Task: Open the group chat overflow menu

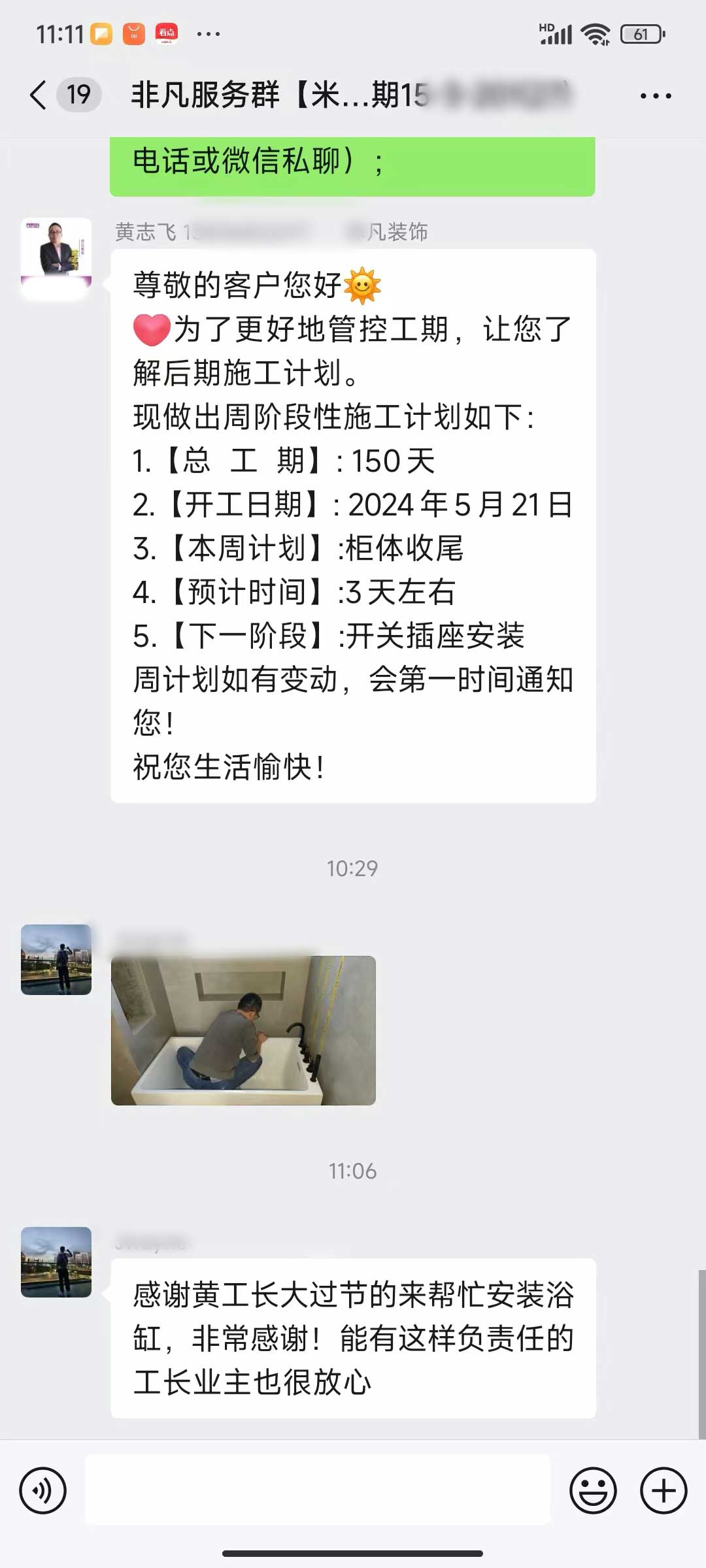Action: 655,96
